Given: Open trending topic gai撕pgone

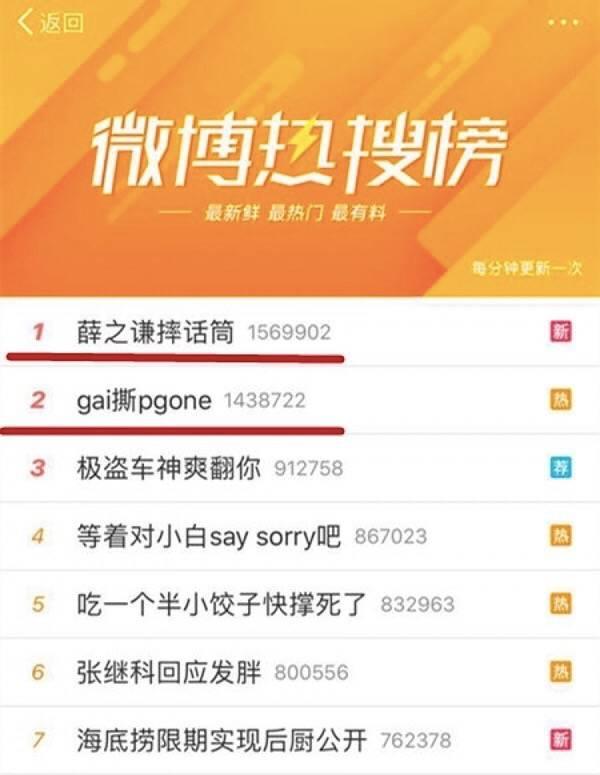Looking at the screenshot, I should (300, 400).
